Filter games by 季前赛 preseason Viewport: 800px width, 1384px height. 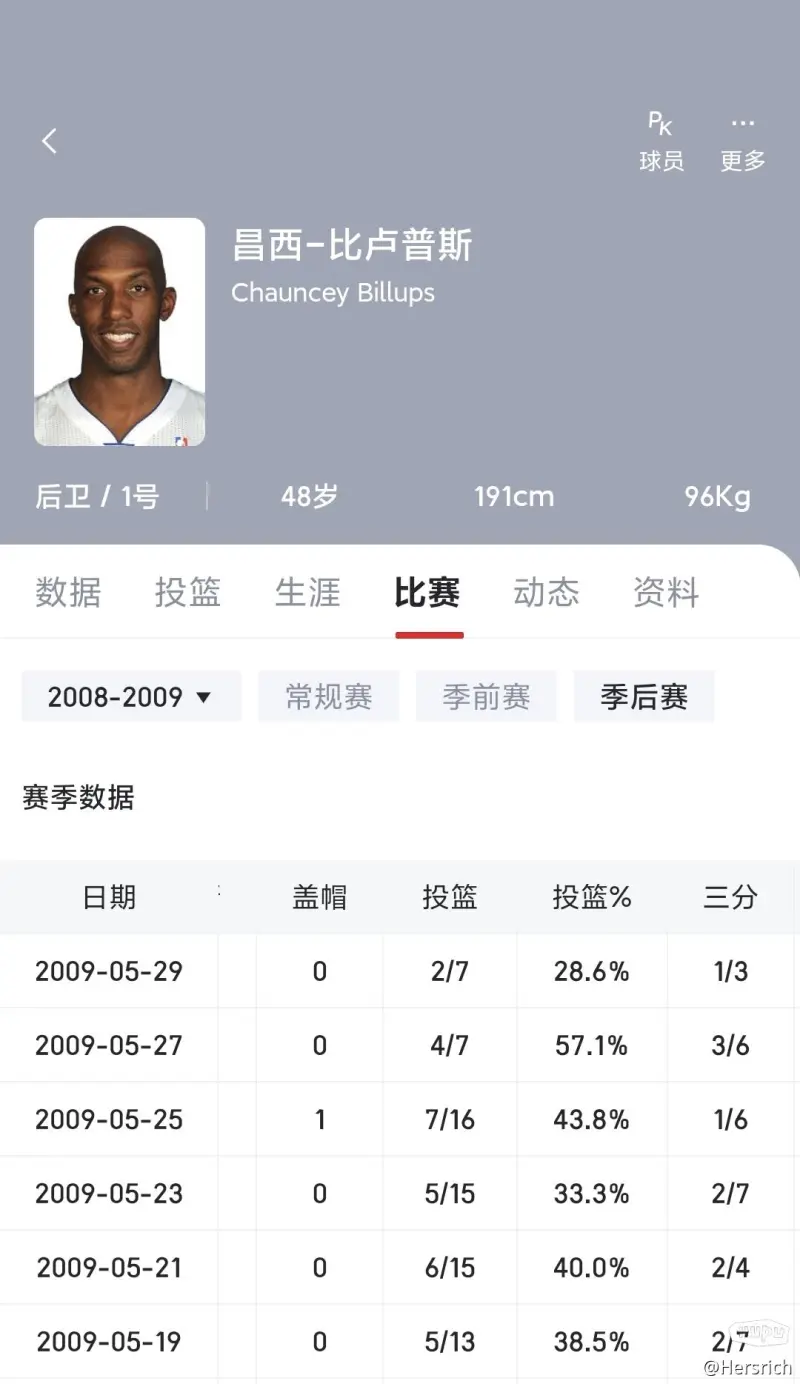(x=486, y=697)
